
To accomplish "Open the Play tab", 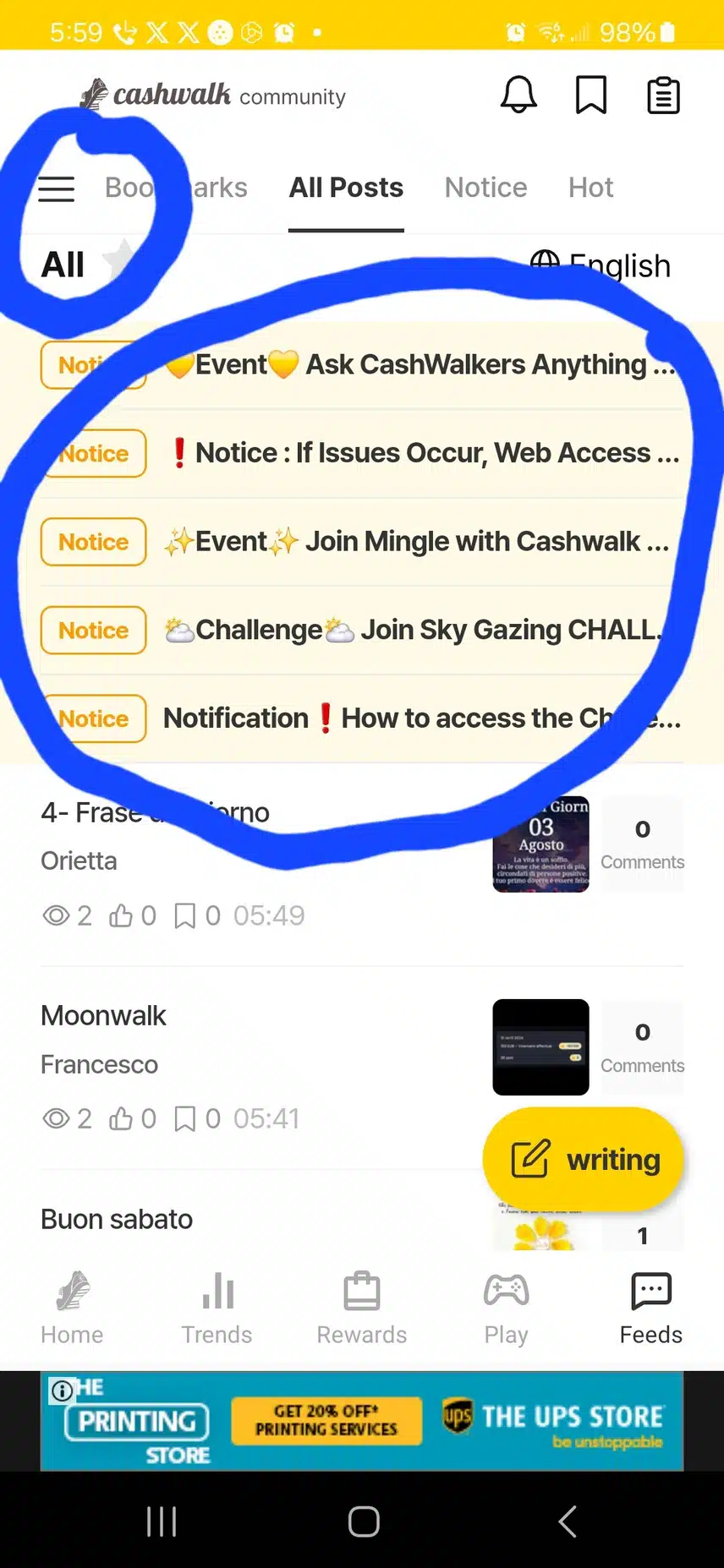I will point(506,1308).
